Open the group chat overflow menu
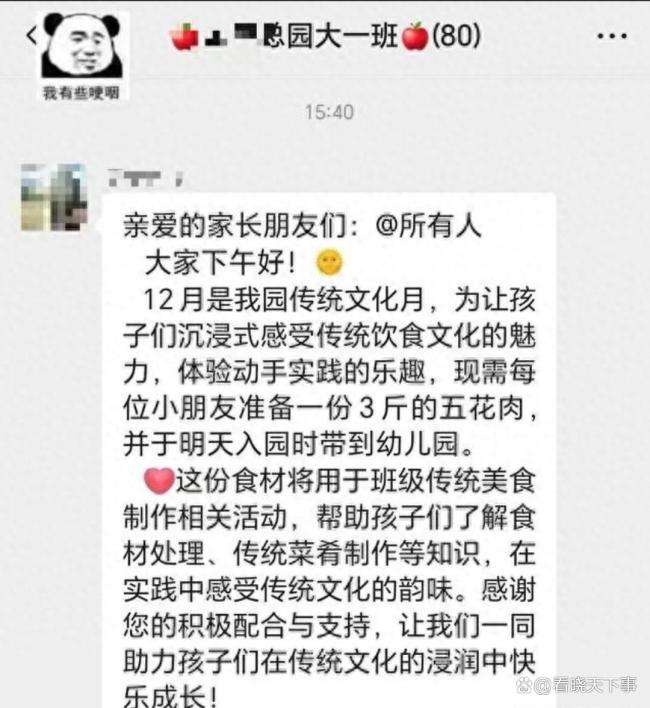Image resolution: width=650 pixels, height=708 pixels. pos(611,38)
